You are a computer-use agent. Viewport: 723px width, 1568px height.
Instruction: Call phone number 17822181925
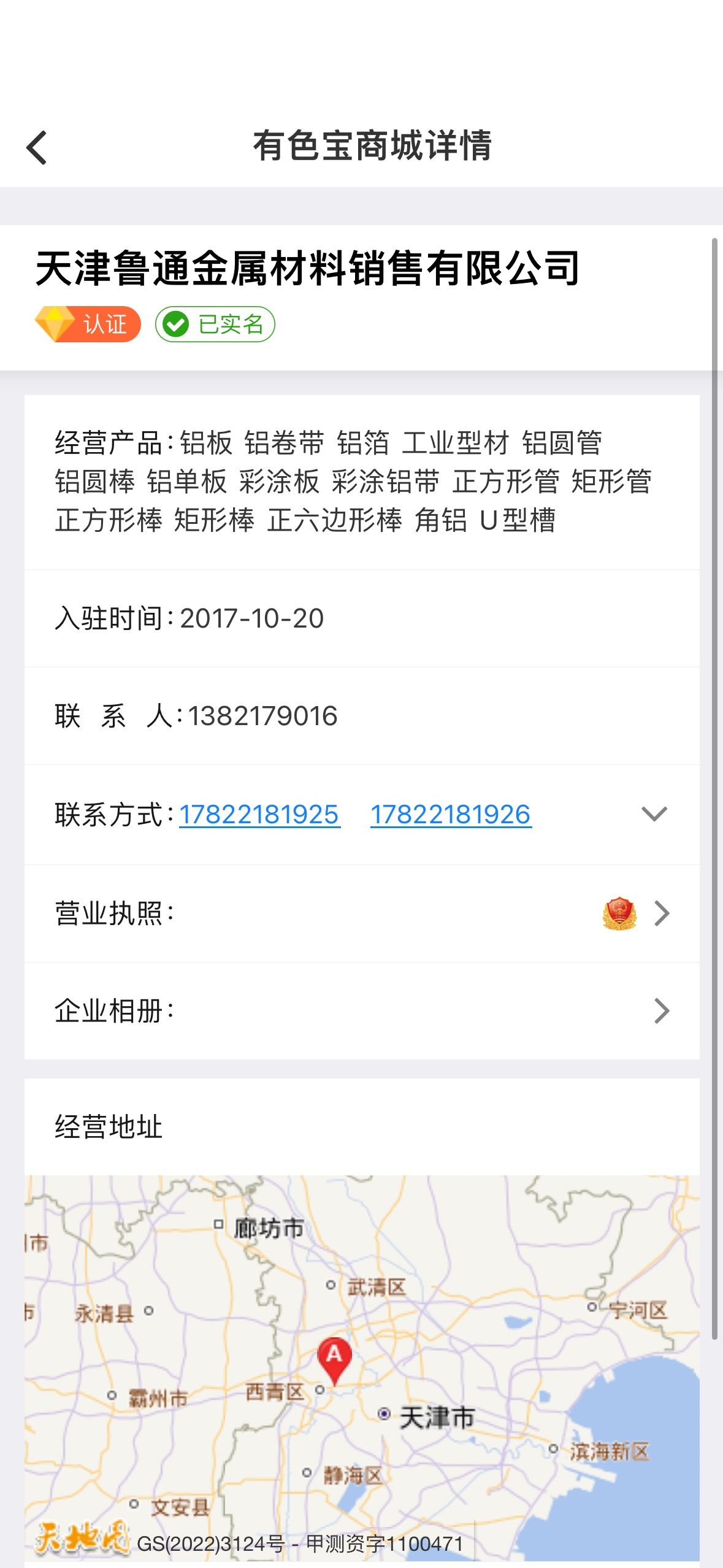coord(259,815)
